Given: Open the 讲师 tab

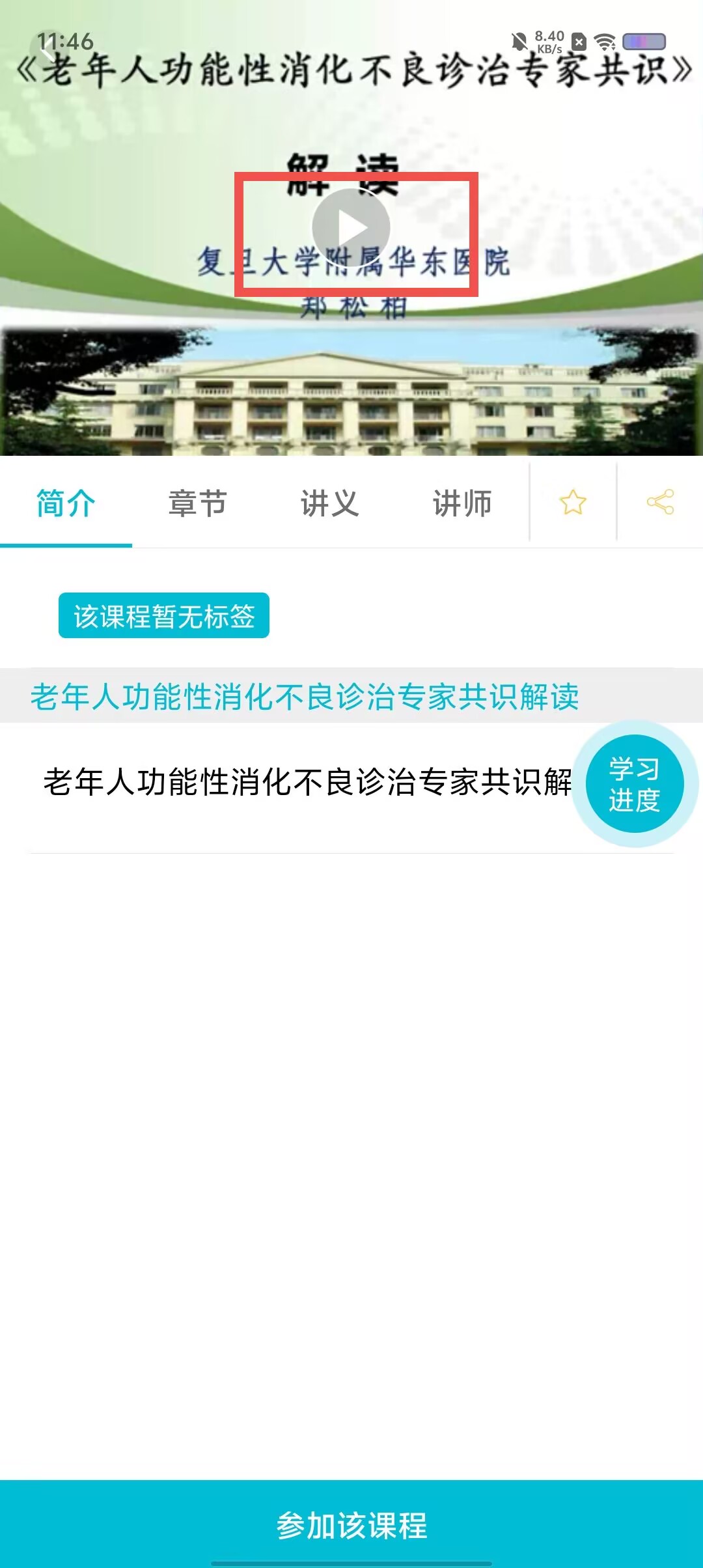Looking at the screenshot, I should [x=462, y=503].
